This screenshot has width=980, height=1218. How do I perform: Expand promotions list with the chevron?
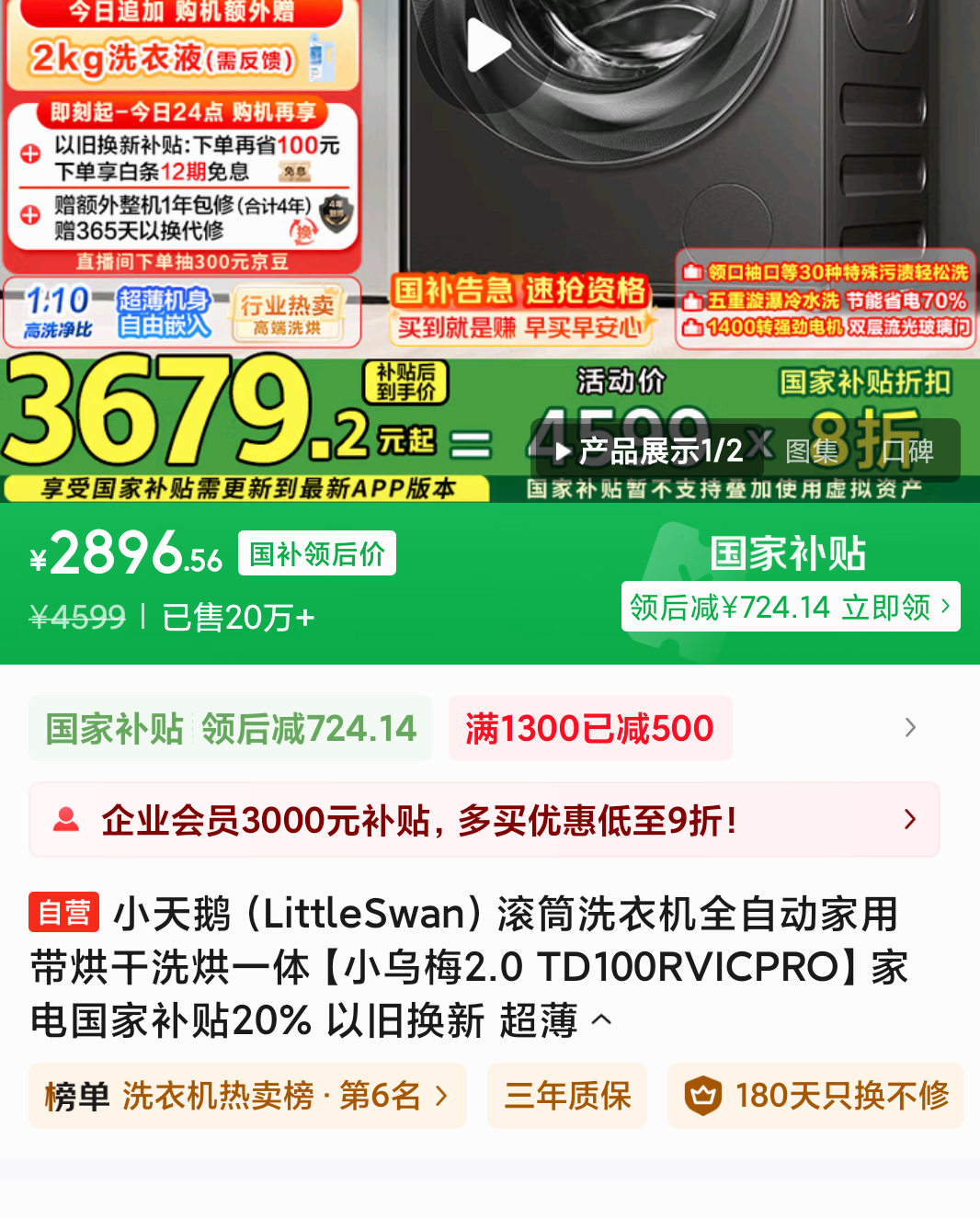[909, 728]
